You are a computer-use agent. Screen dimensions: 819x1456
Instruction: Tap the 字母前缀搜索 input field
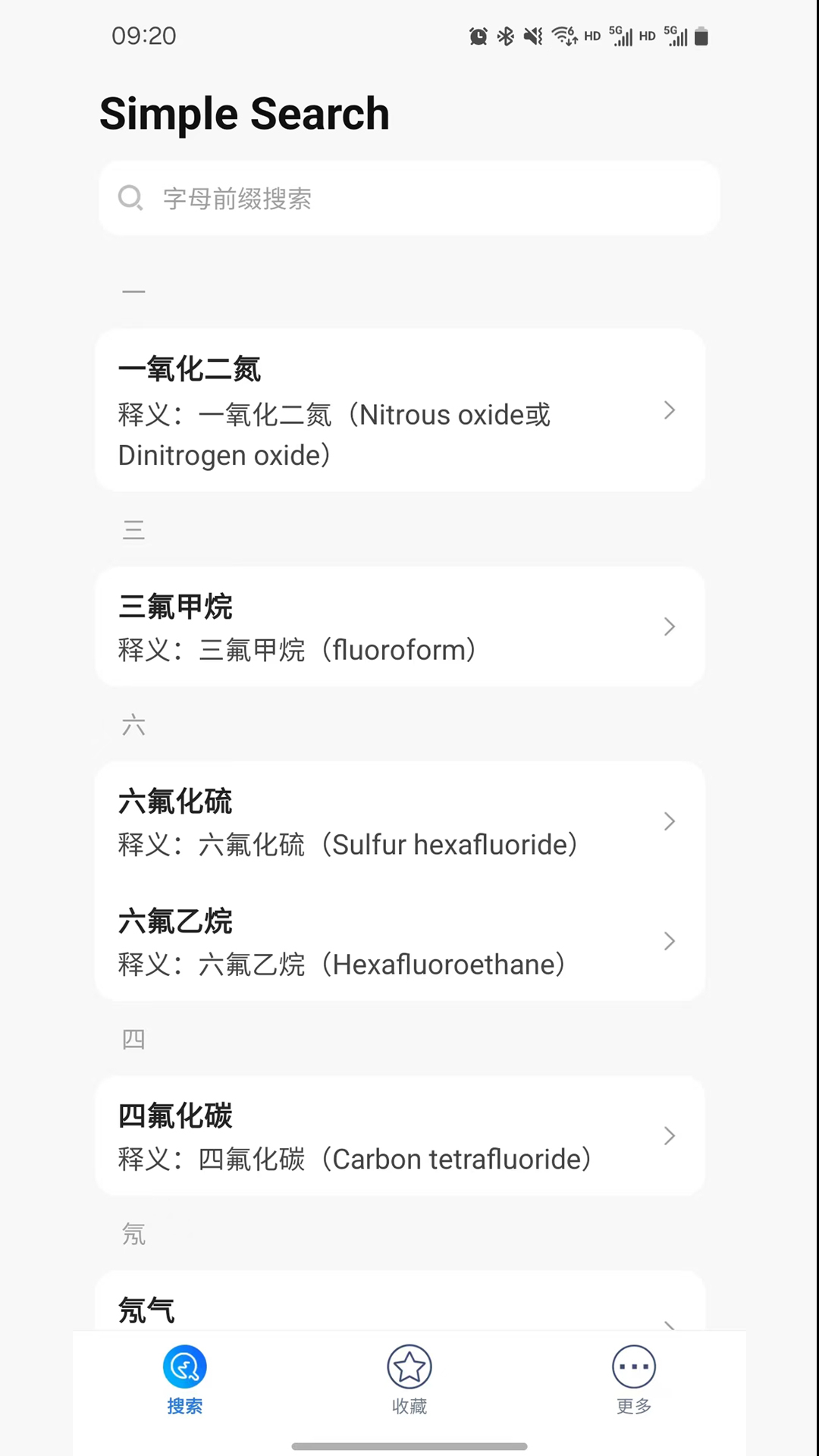click(x=409, y=198)
